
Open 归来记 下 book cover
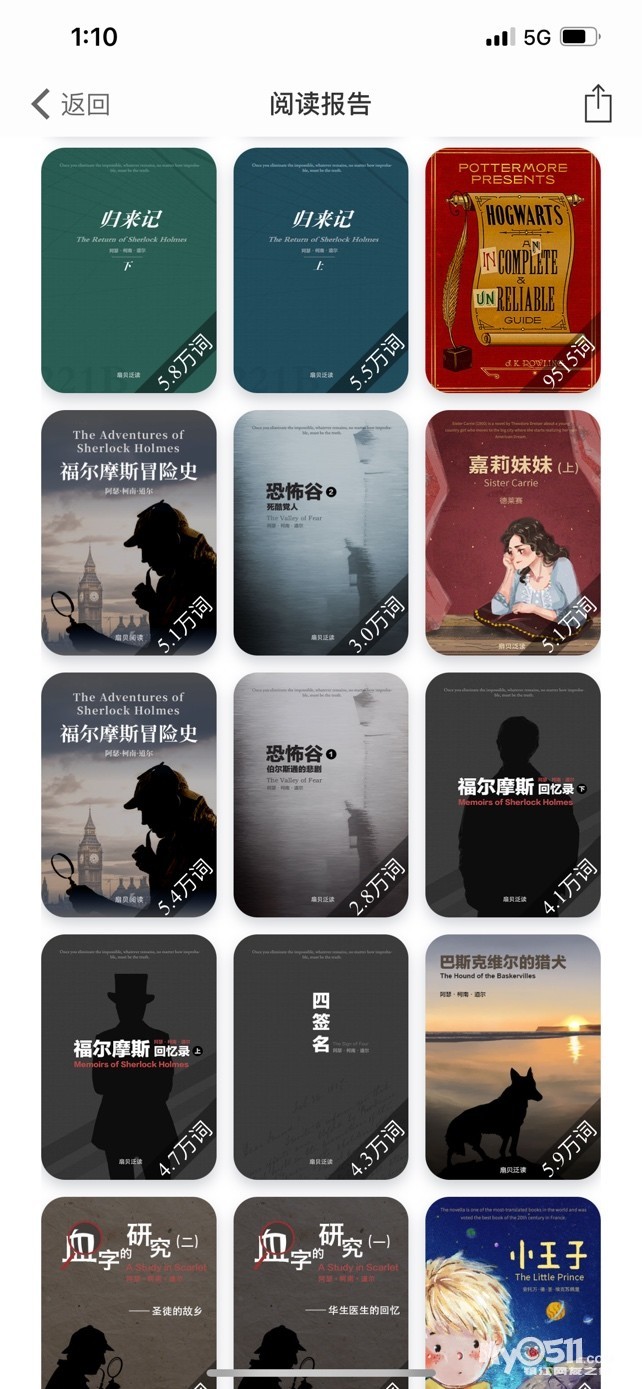129,270
